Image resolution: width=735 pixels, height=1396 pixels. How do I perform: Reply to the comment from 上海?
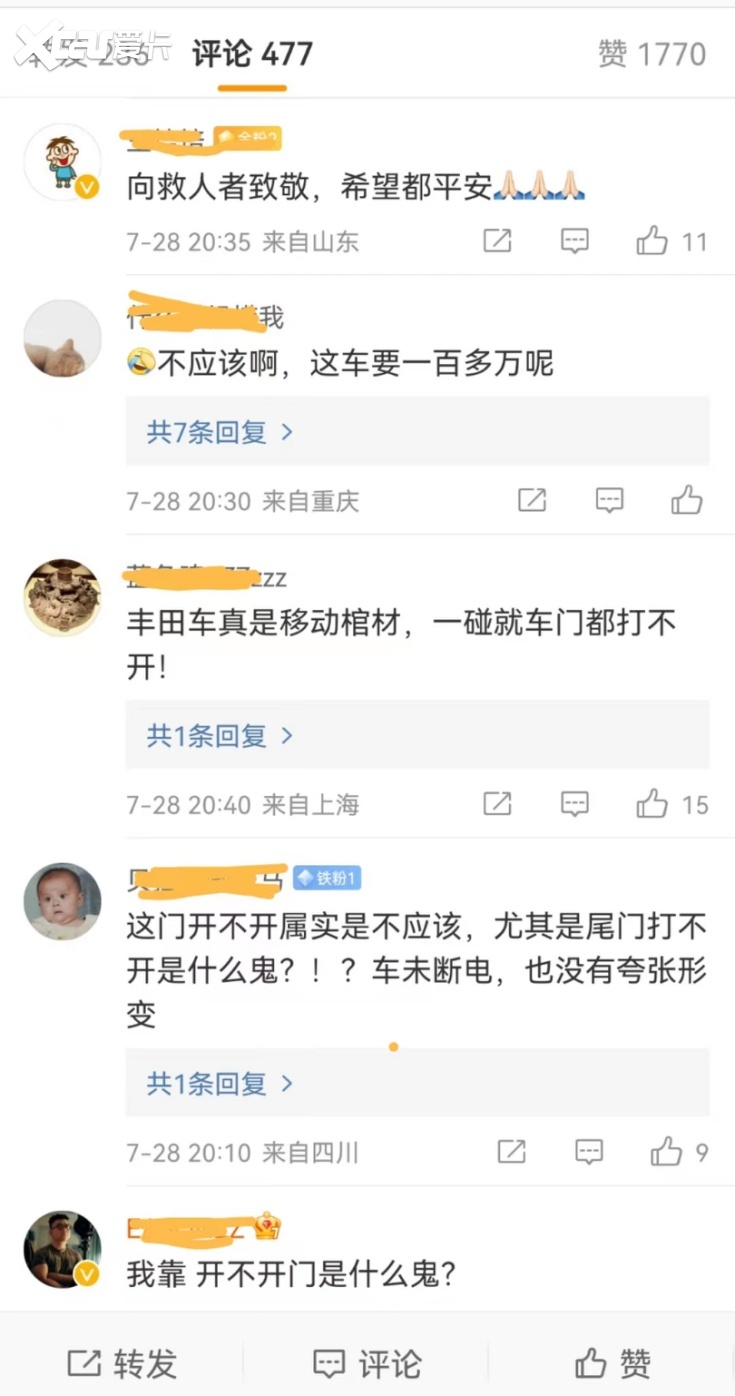(574, 804)
